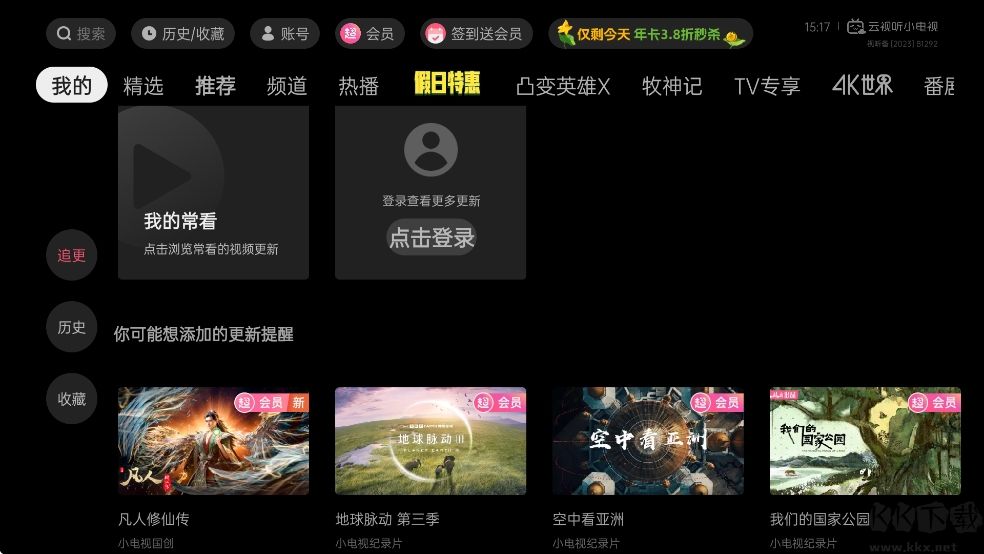Switch to the 频道 tab
This screenshot has height=554, width=984.
[287, 86]
